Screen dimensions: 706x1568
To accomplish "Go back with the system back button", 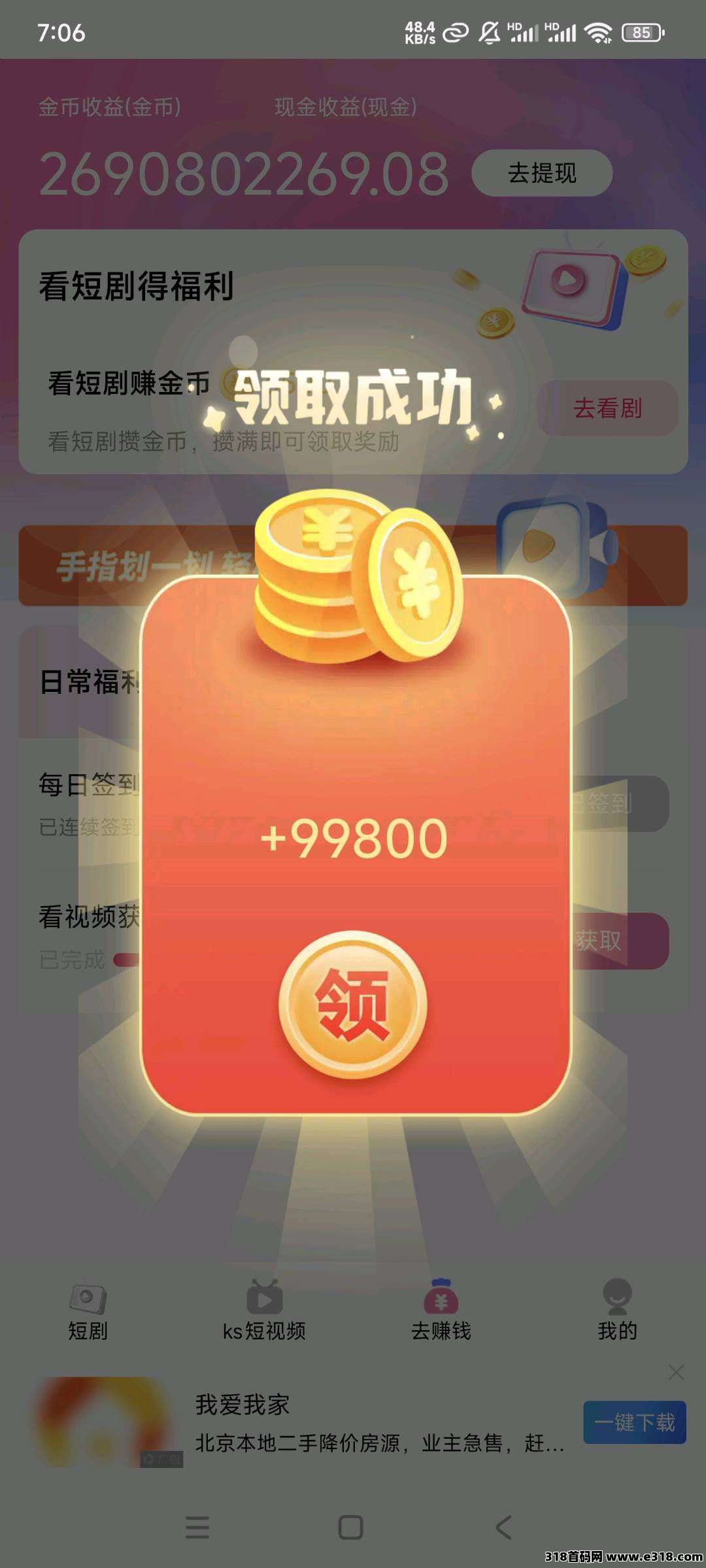I will tap(503, 1527).
